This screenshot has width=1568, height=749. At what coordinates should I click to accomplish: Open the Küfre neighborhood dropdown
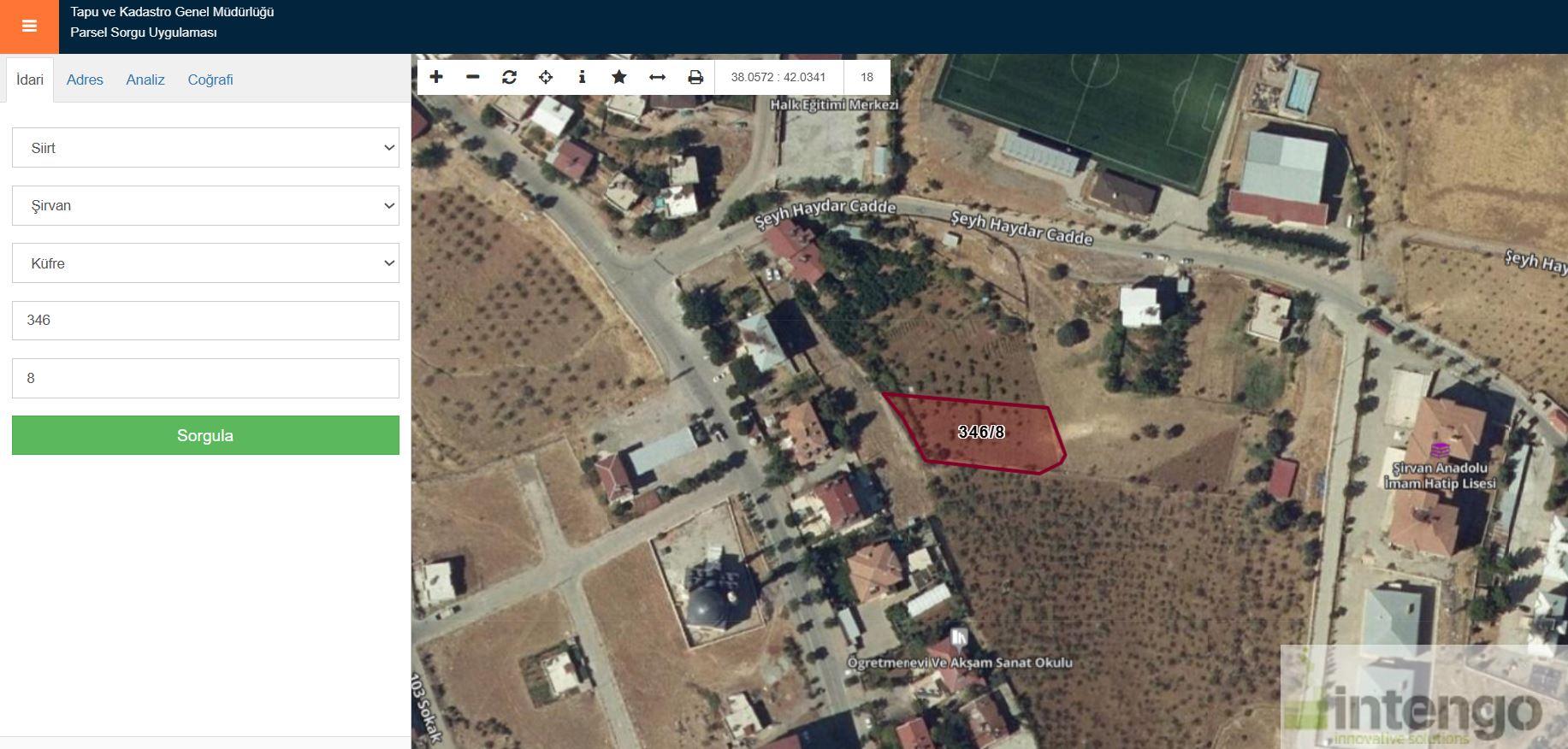click(x=205, y=263)
